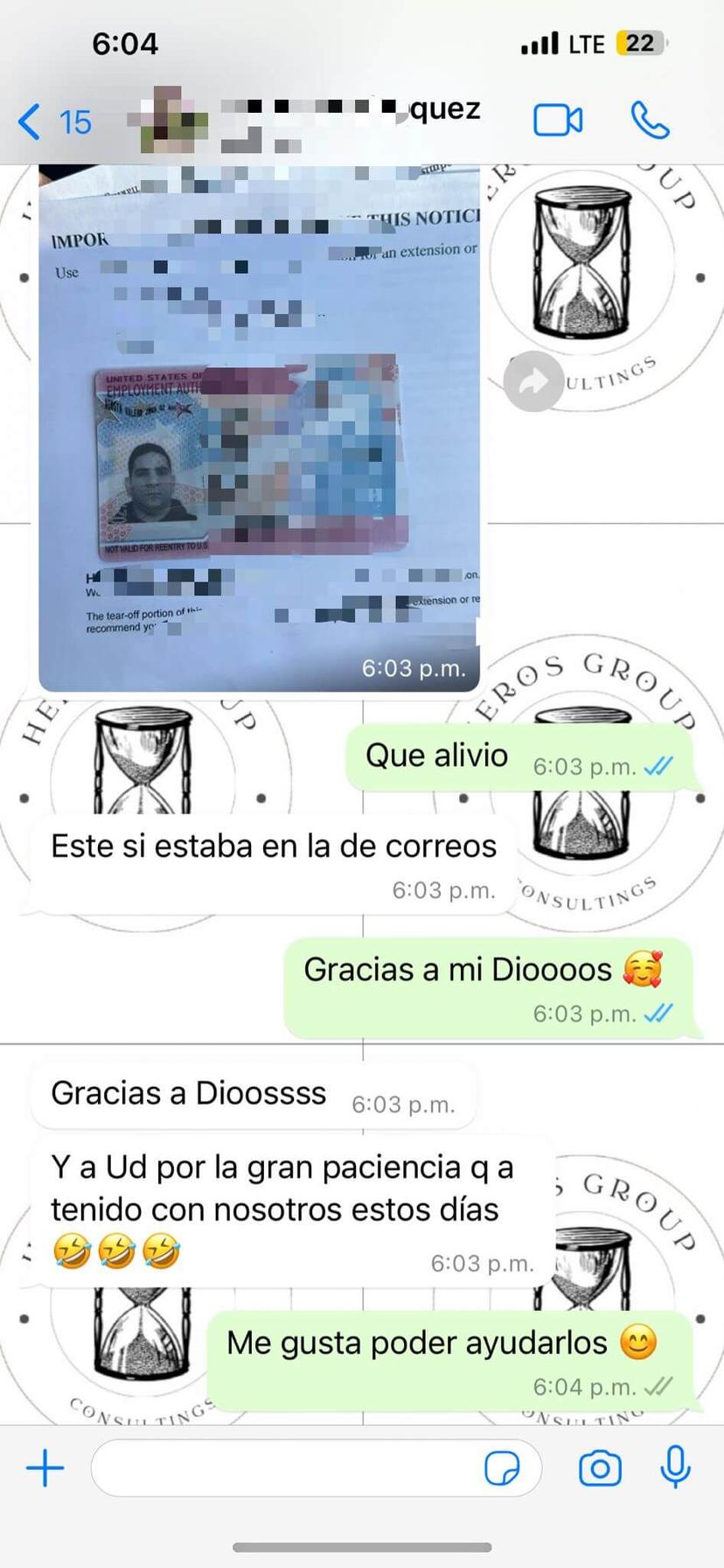Start a video call
Image resolution: width=724 pixels, height=1568 pixels.
[x=558, y=121]
